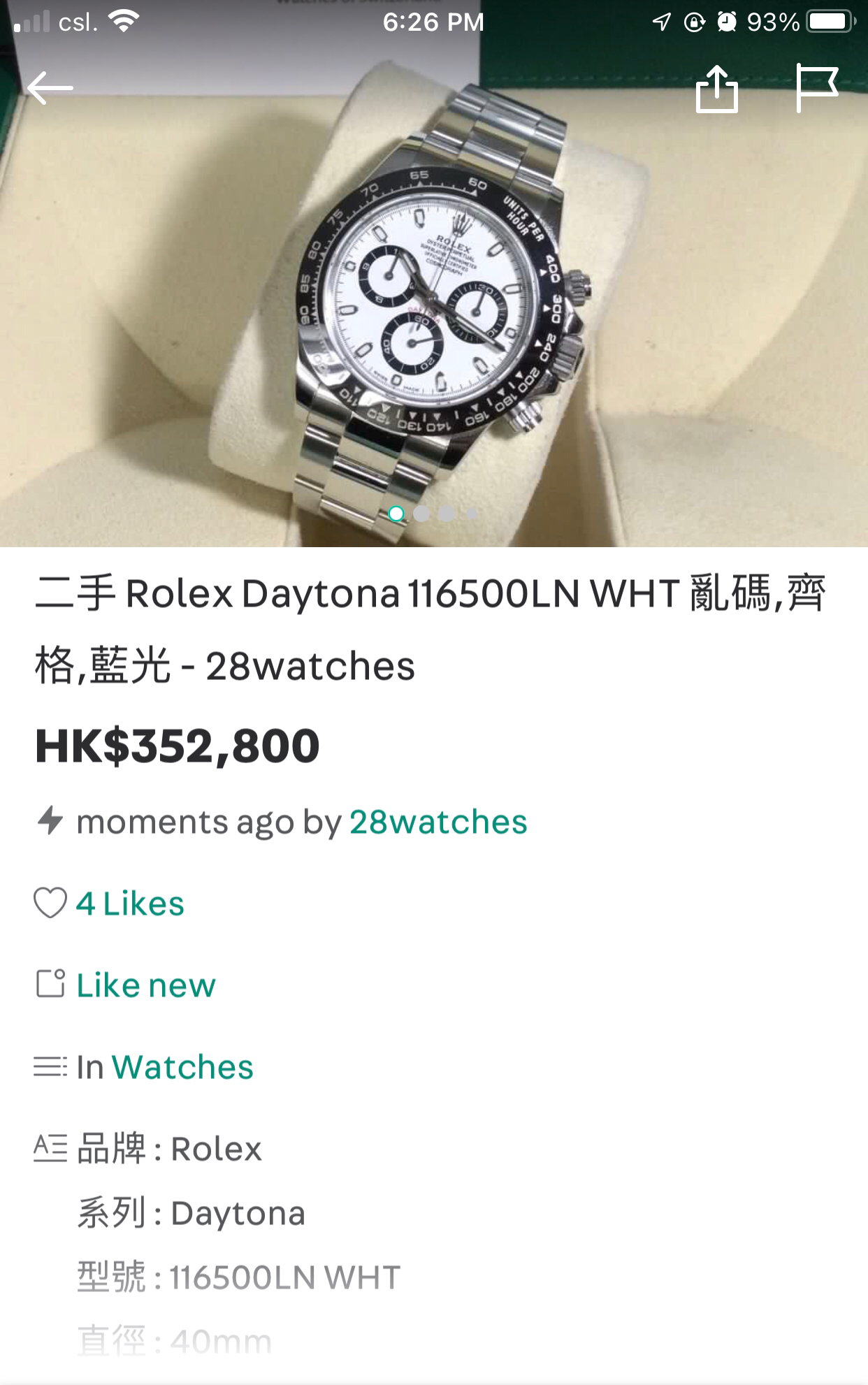The width and height of the screenshot is (868, 1385).
Task: Open the Watches category
Action: (x=182, y=1067)
